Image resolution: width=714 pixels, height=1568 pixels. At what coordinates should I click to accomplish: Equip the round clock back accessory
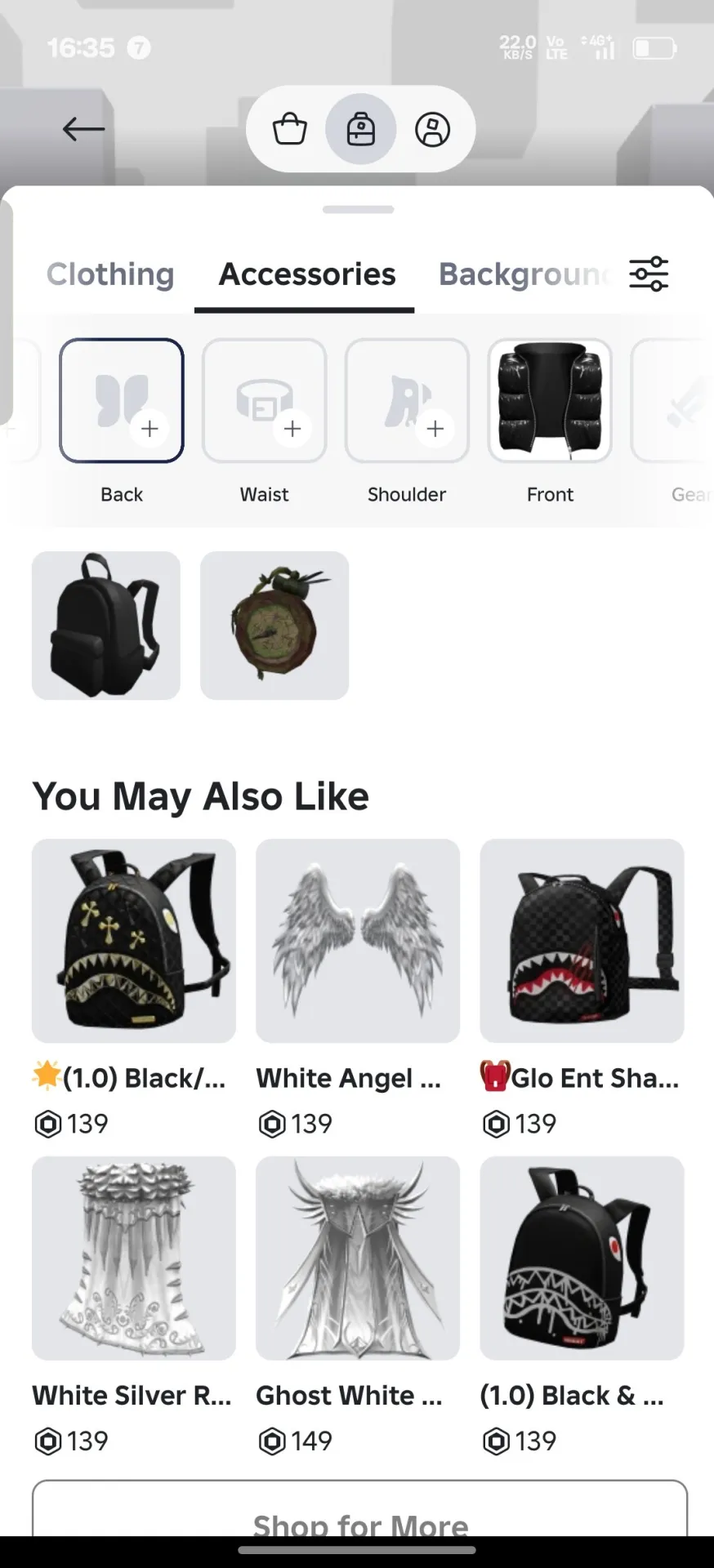274,626
